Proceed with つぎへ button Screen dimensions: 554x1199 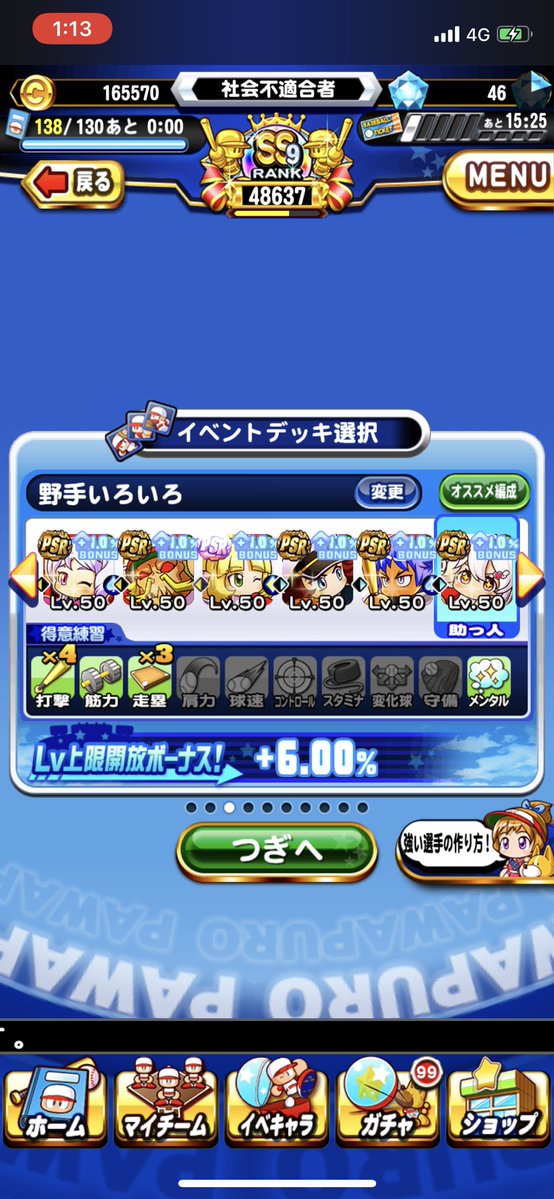(277, 851)
